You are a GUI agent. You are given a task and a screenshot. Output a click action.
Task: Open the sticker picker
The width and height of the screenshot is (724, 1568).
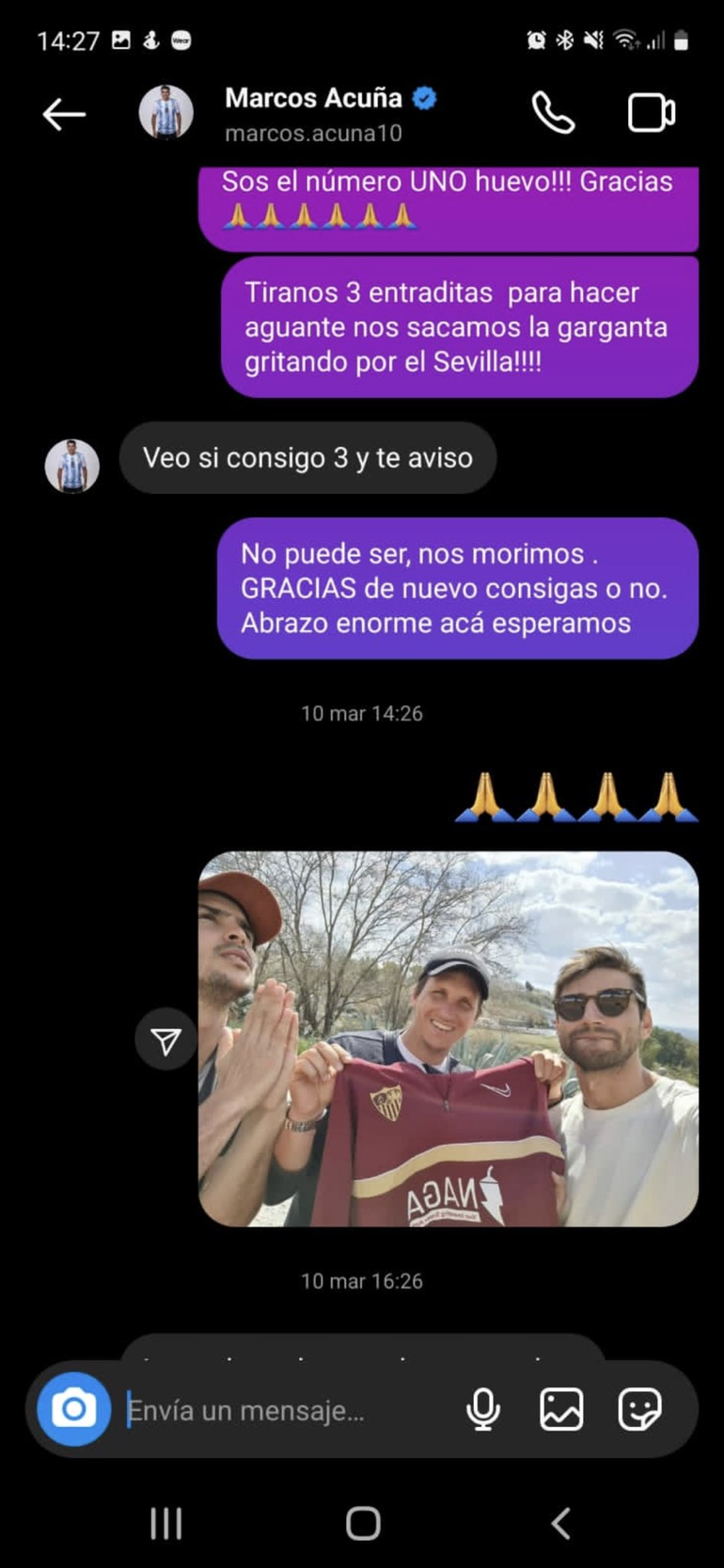(639, 1409)
